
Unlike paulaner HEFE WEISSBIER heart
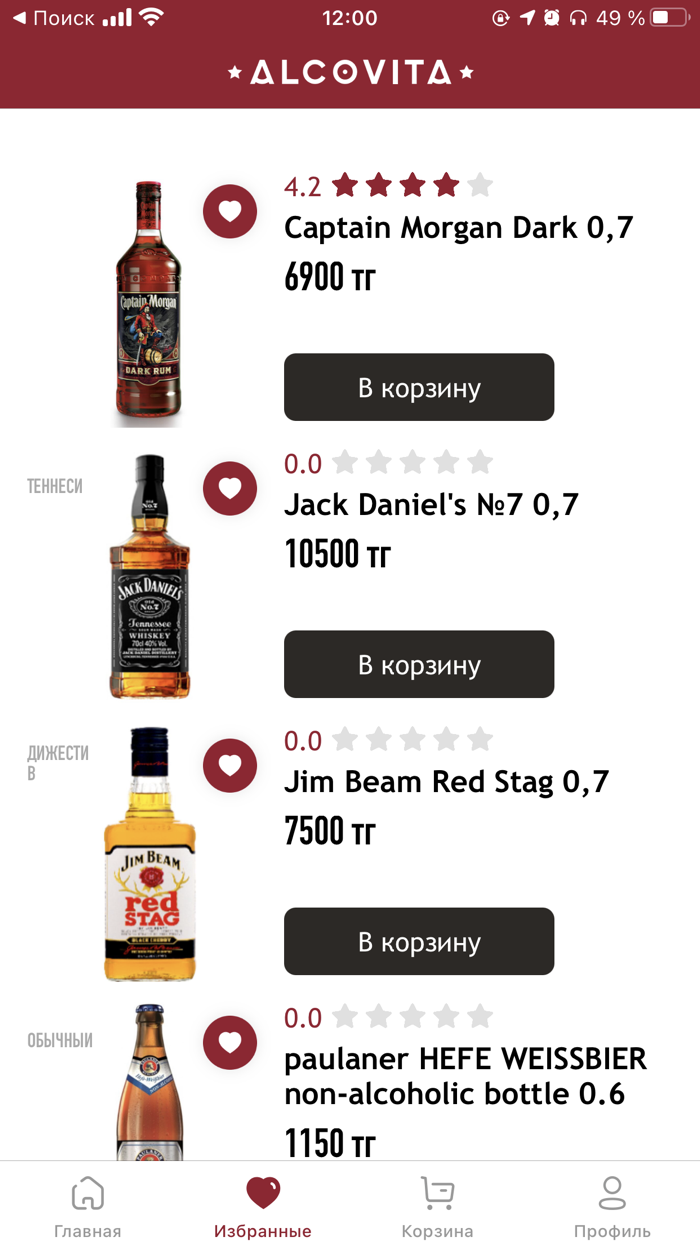230,1043
